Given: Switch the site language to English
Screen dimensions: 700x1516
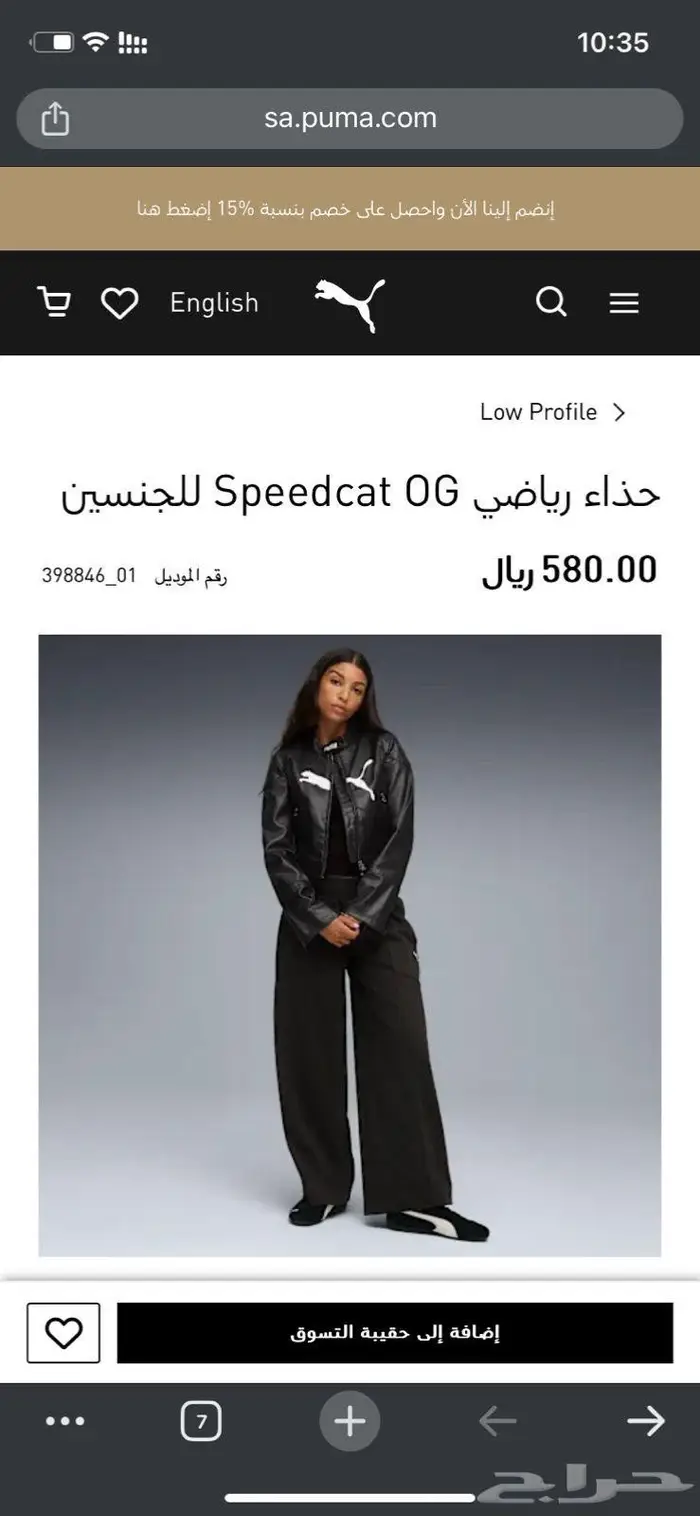Looking at the screenshot, I should (214, 303).
